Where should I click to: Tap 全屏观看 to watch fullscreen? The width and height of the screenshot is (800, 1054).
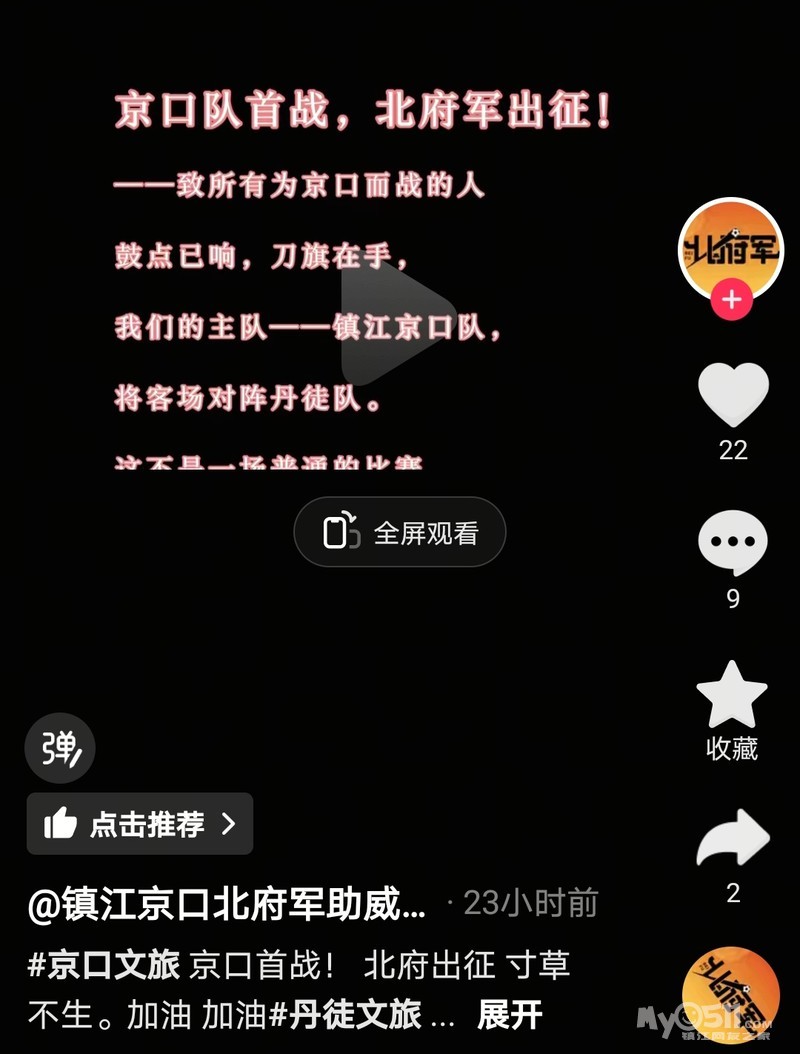tap(399, 532)
